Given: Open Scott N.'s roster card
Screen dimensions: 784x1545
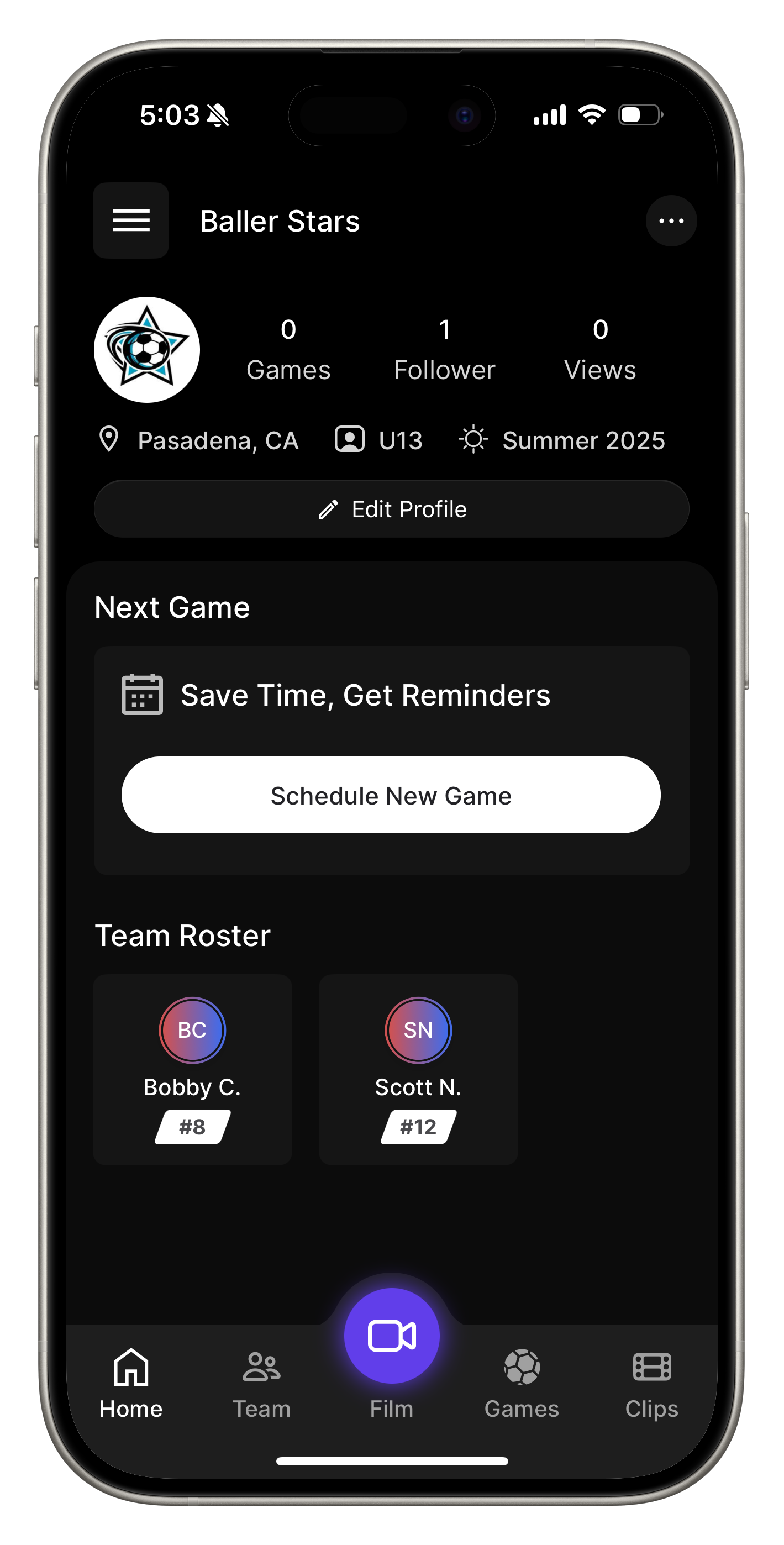Looking at the screenshot, I should (x=418, y=1070).
